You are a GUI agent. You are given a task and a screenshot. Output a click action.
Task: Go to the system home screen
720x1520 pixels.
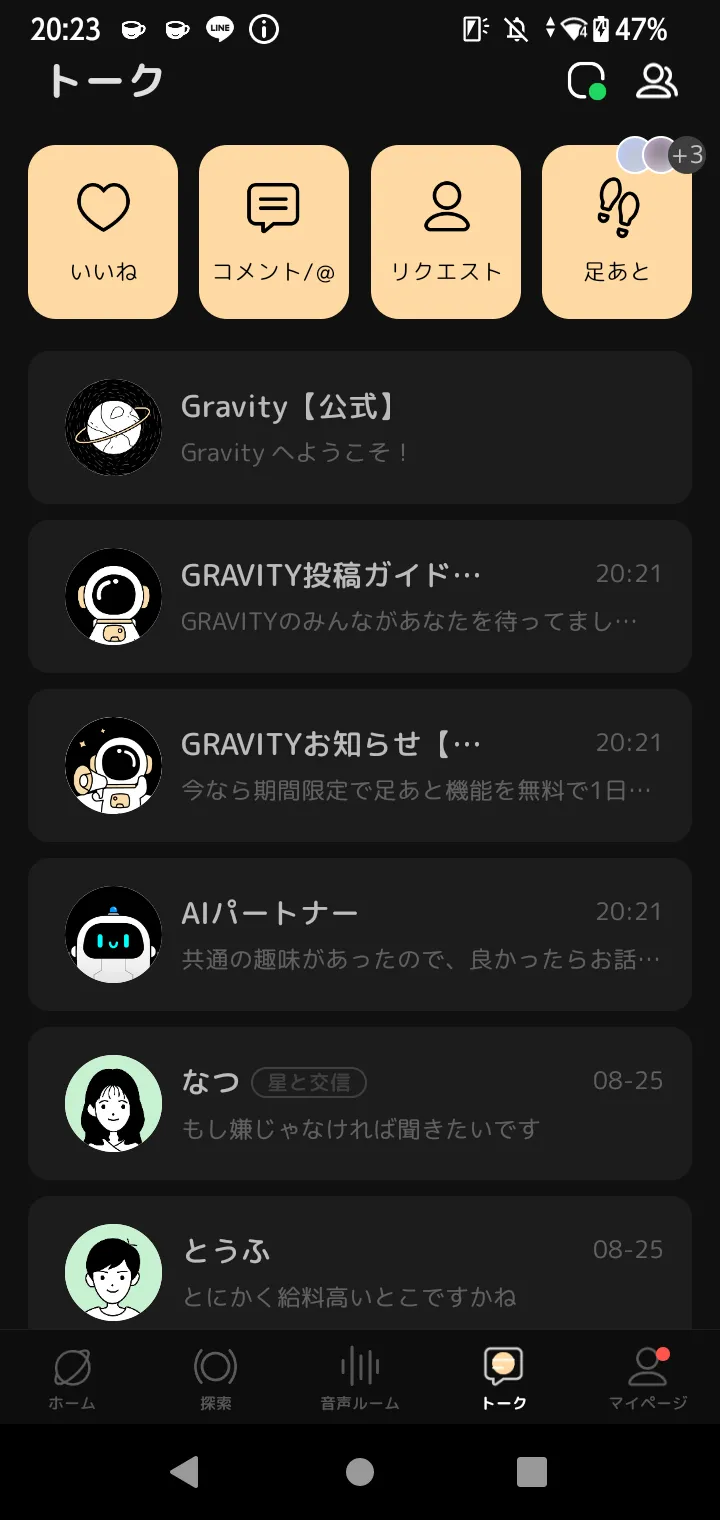pos(360,1472)
